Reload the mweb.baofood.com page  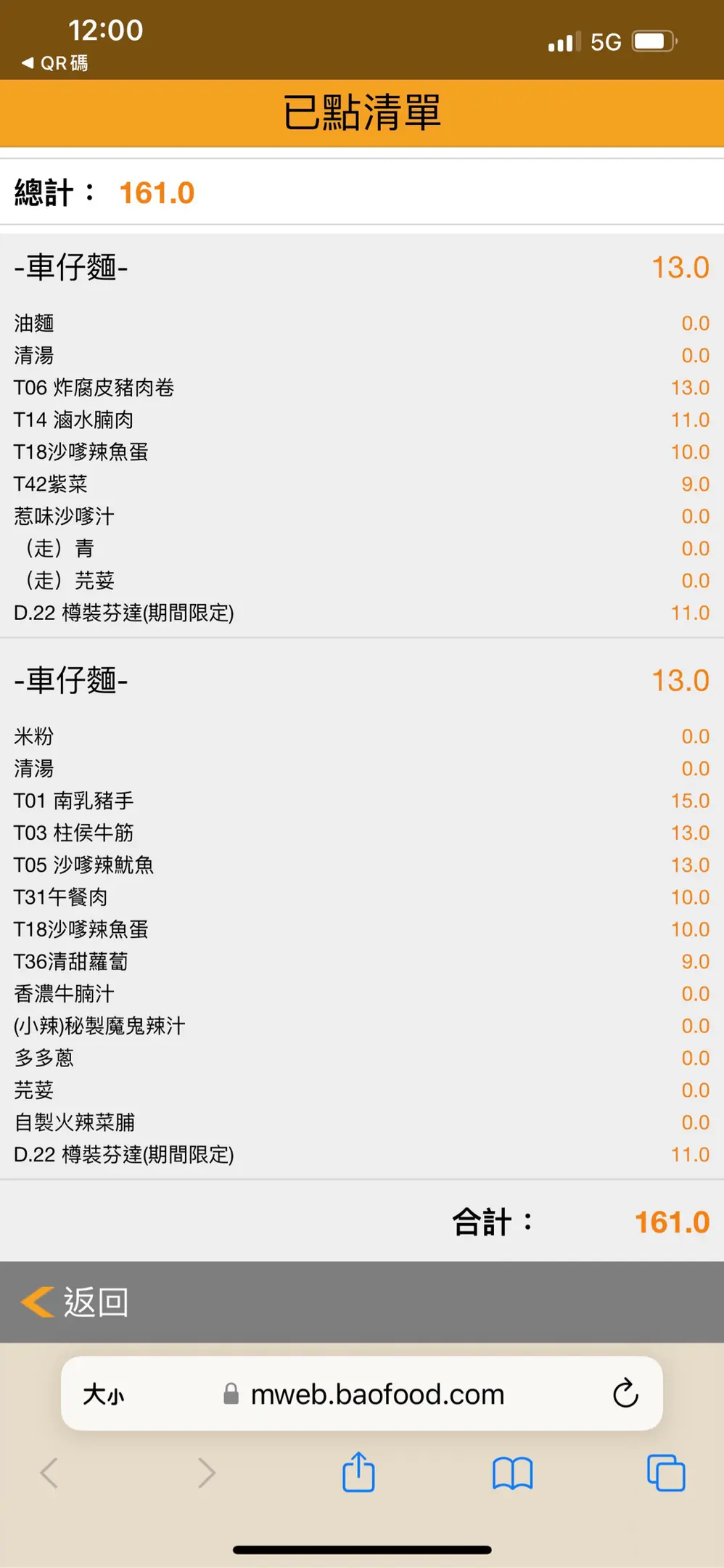[625, 1394]
